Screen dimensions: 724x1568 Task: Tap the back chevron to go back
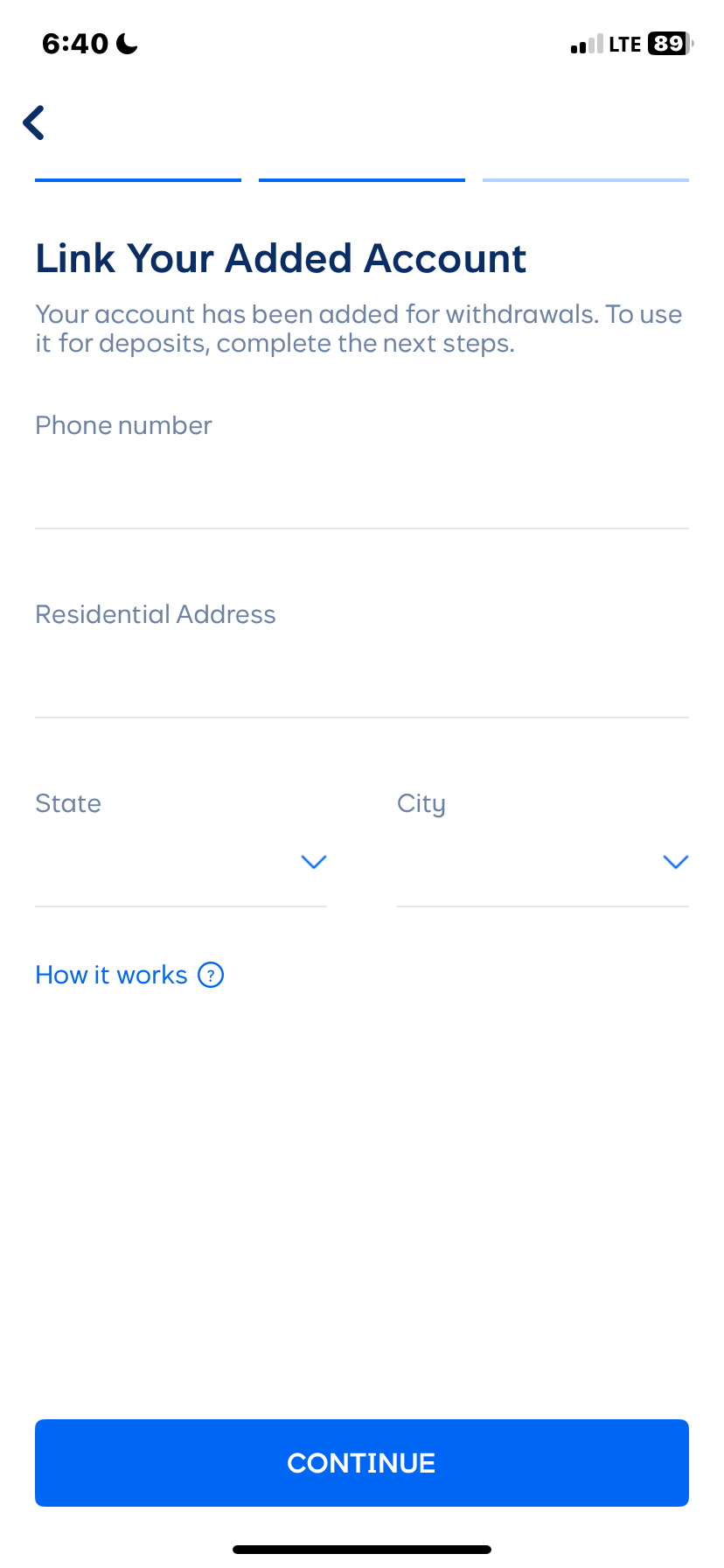coord(33,122)
